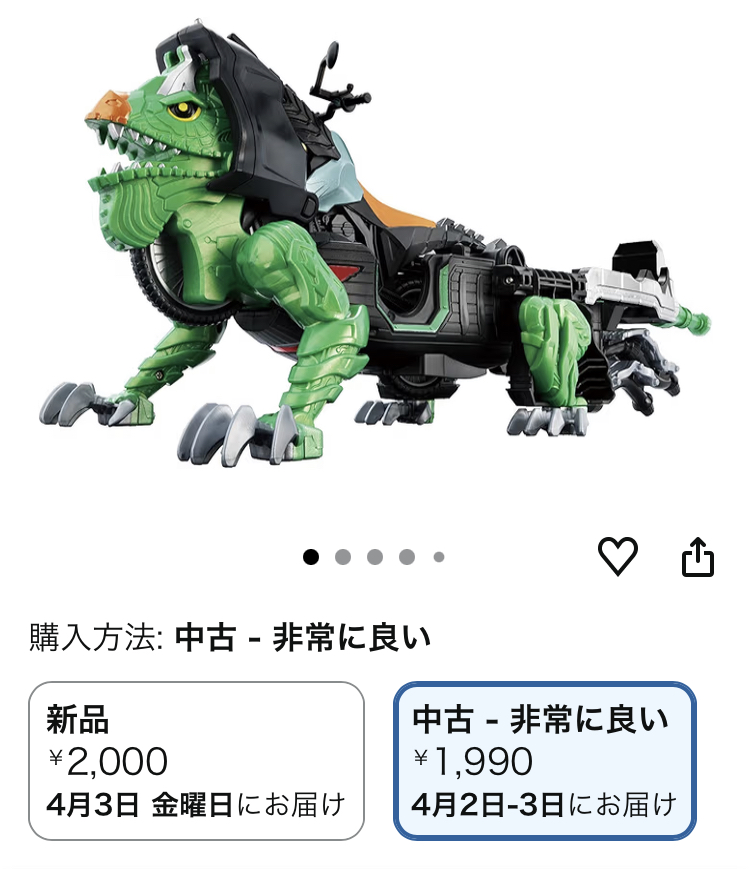The image size is (750, 869).
Task: Add this item to the wishlist heart
Action: tap(618, 556)
